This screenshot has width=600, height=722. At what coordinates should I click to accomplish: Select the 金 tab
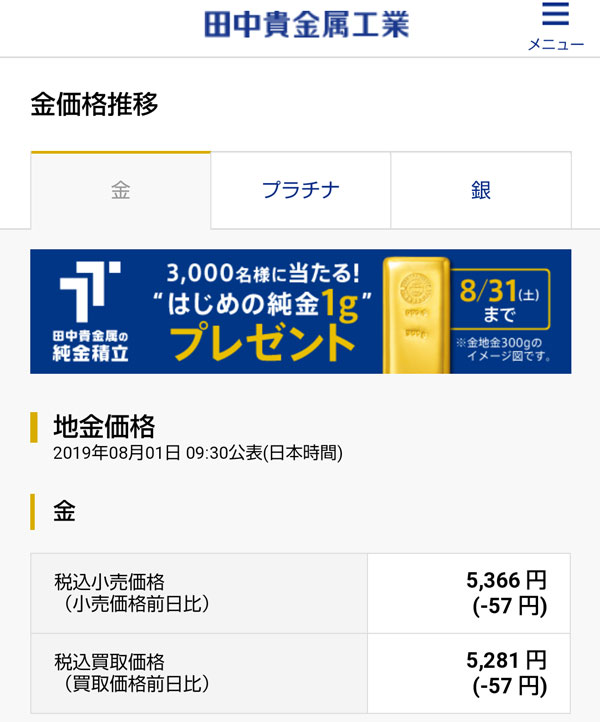(121, 190)
